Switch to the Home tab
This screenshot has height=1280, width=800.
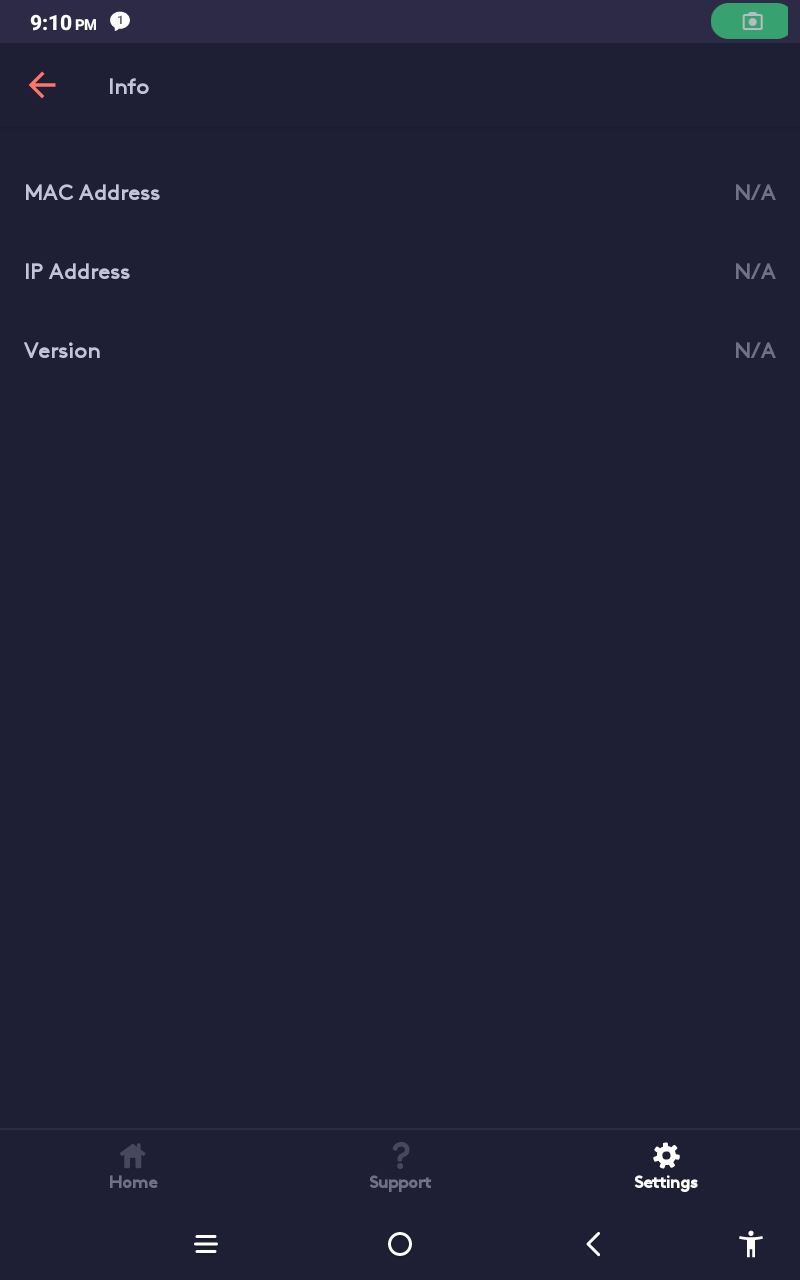point(133,1168)
